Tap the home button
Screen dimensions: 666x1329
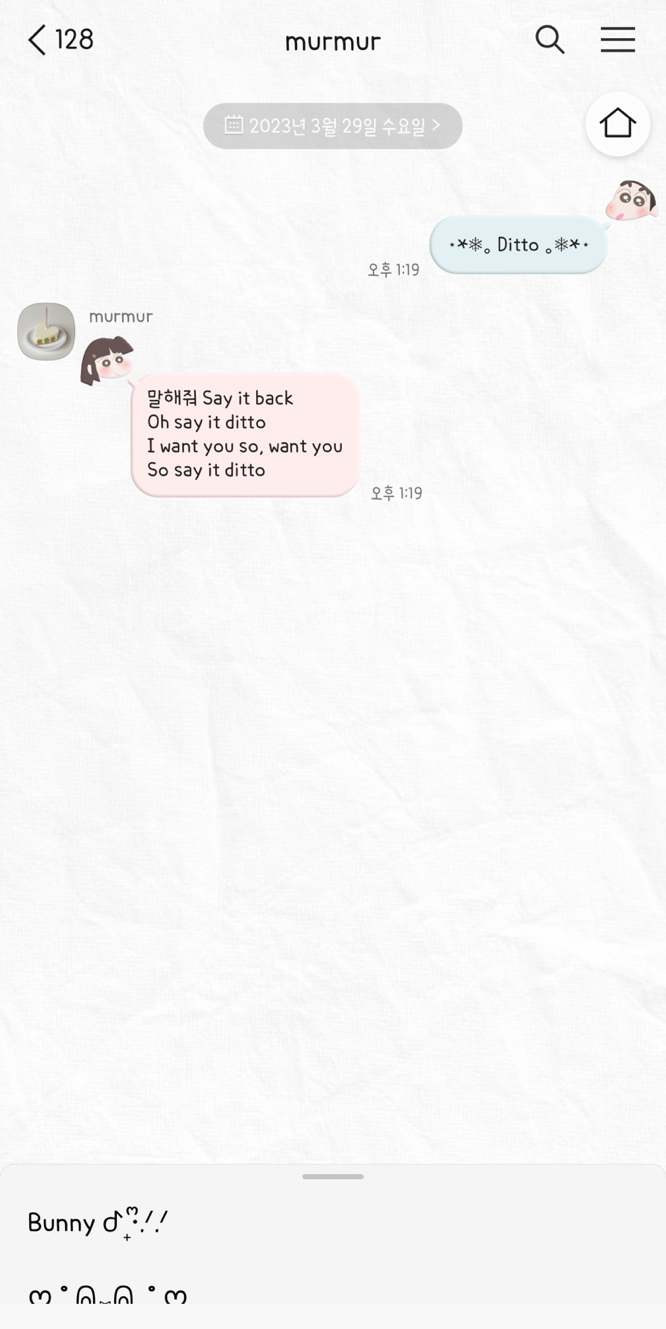617,124
